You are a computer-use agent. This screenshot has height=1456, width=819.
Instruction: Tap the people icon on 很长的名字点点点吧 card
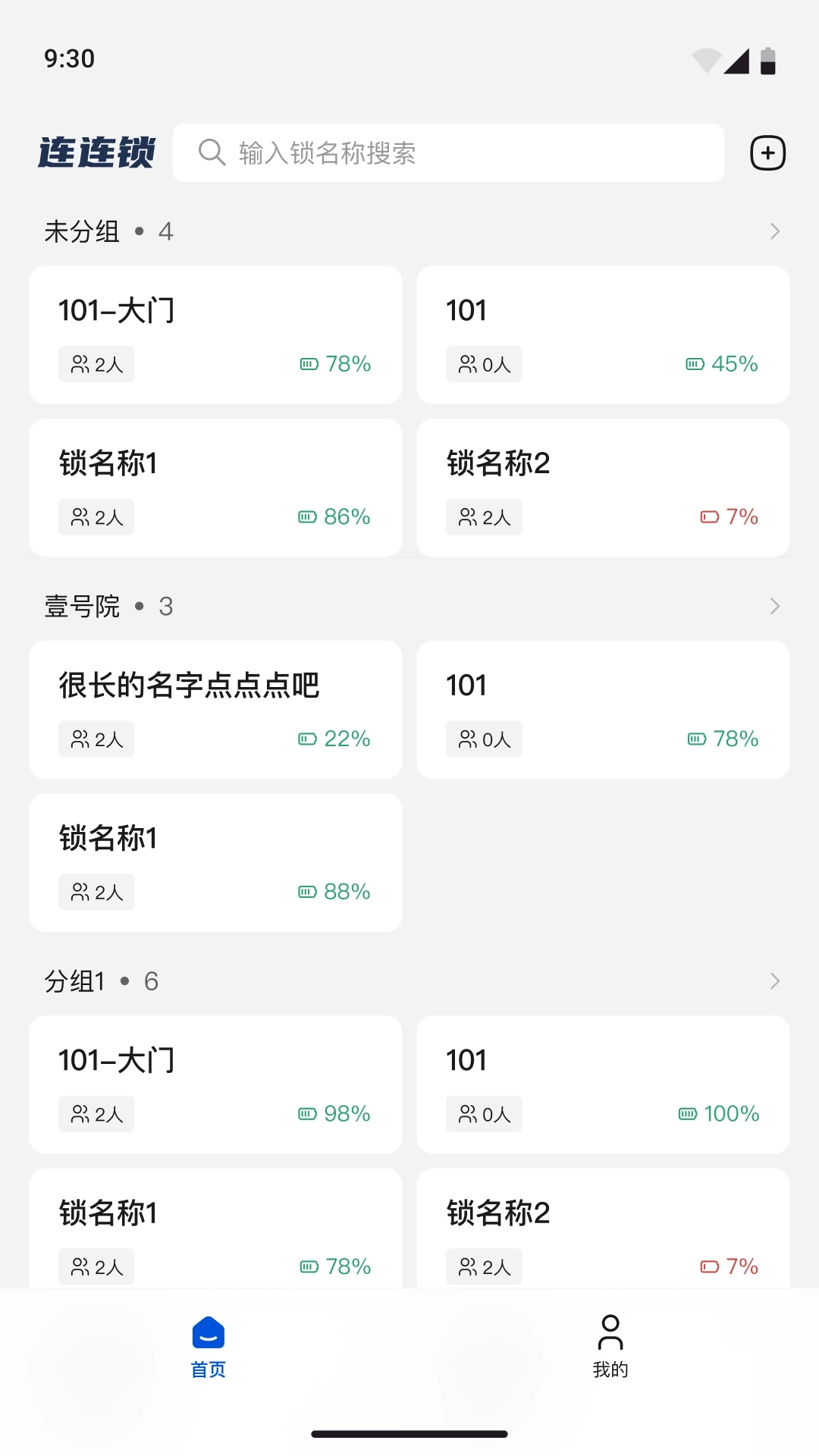[x=80, y=739]
